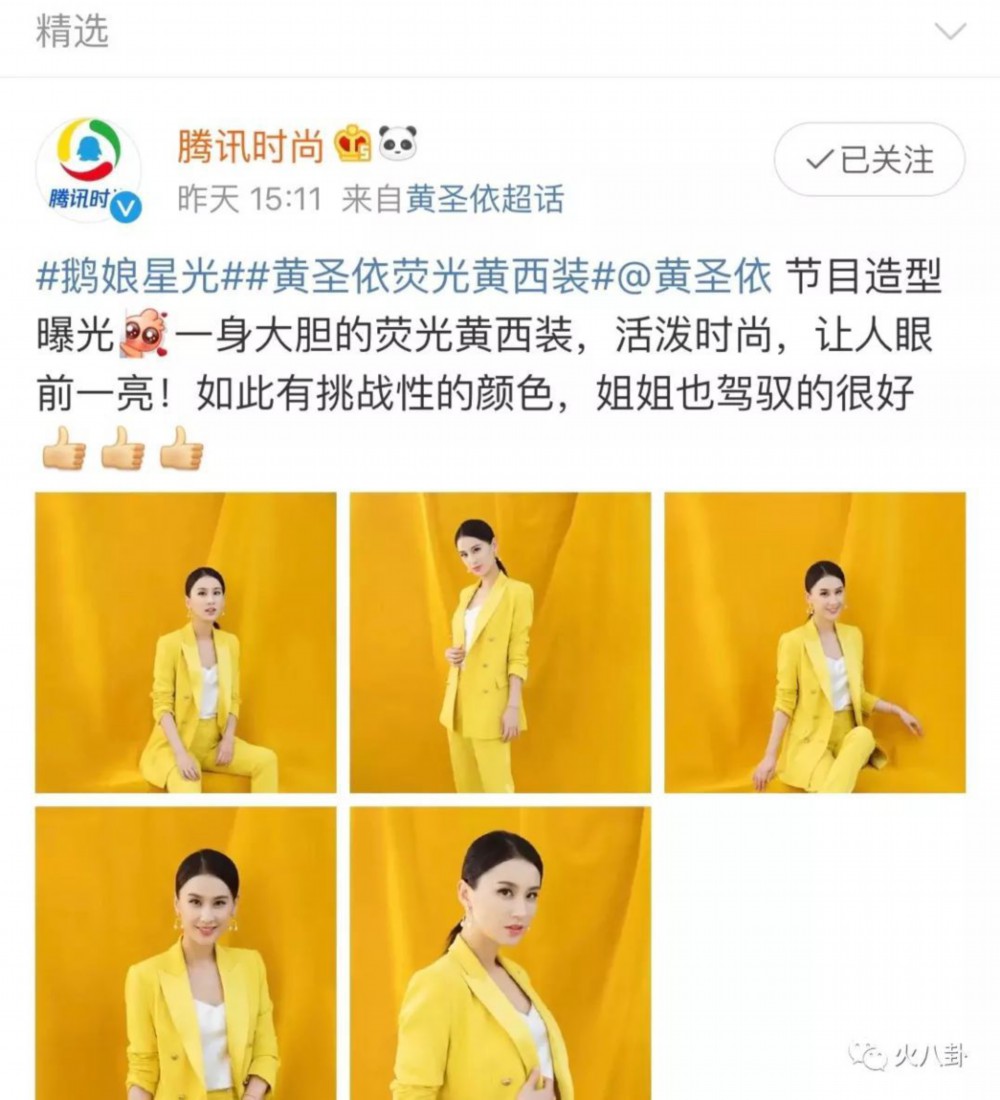View the fifth photo, side-glance portrait
Screen dimensions: 1000x1100
[x=500, y=952]
